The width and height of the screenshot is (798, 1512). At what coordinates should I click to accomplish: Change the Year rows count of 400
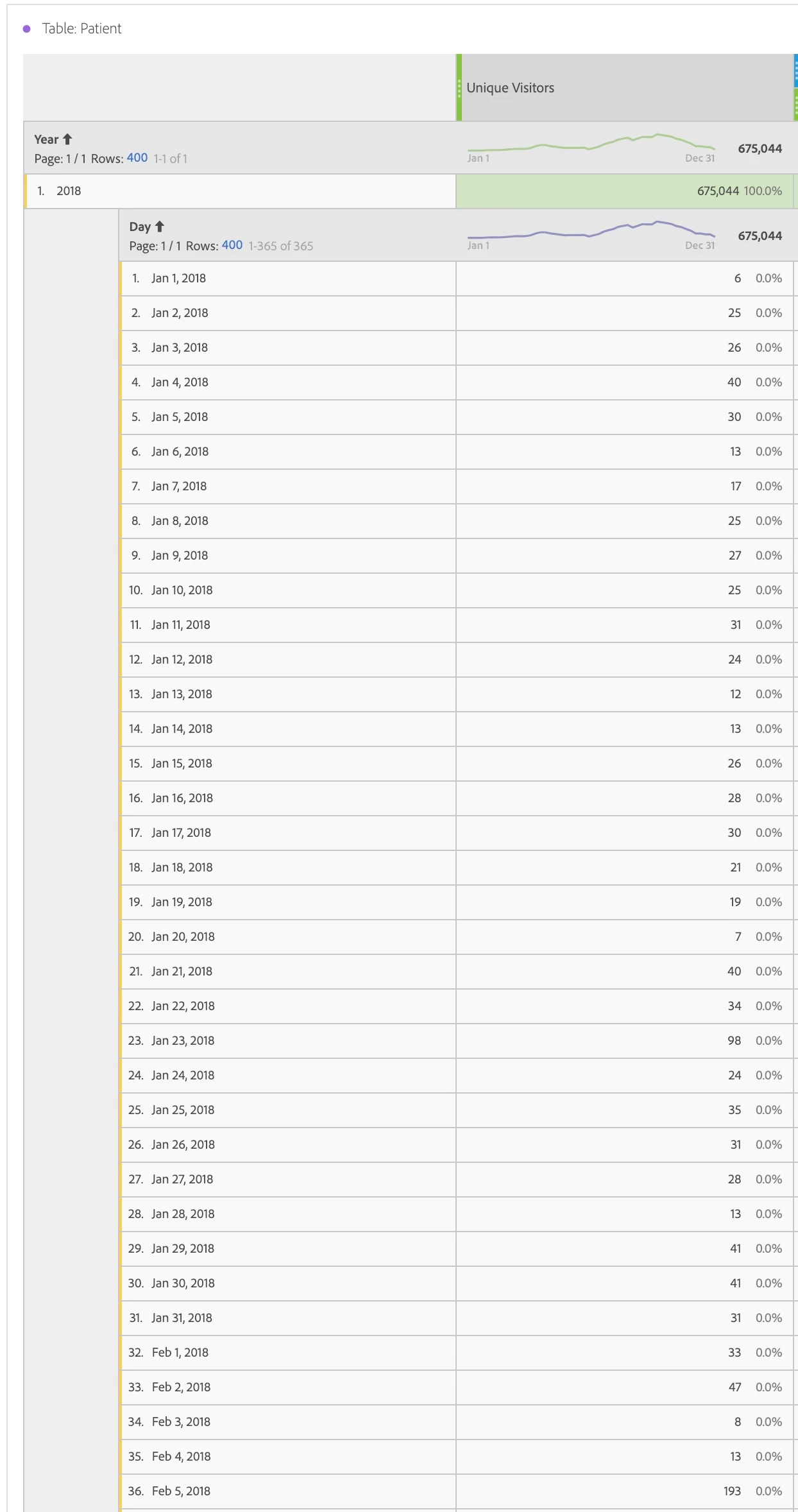coord(137,158)
